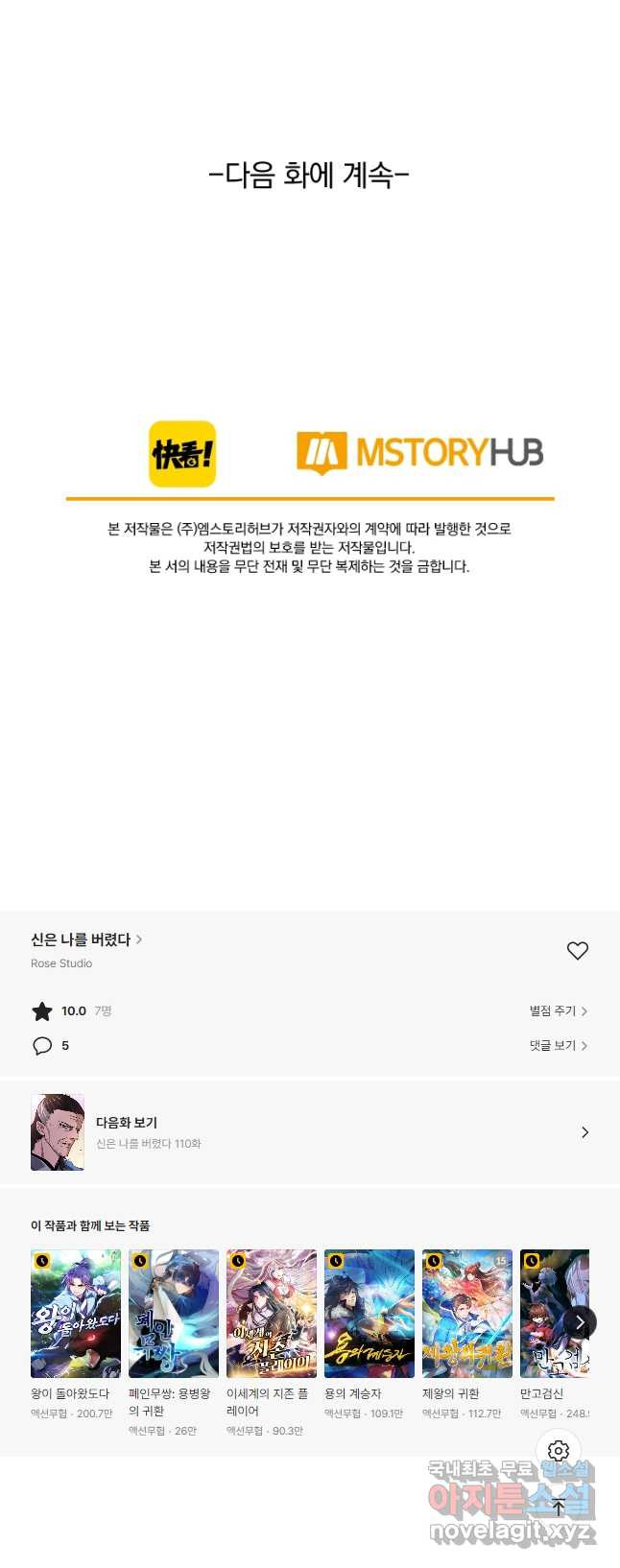
Task: Open the 왕이 돌아왔도다 recommended webtoon
Action: [x=76, y=1313]
